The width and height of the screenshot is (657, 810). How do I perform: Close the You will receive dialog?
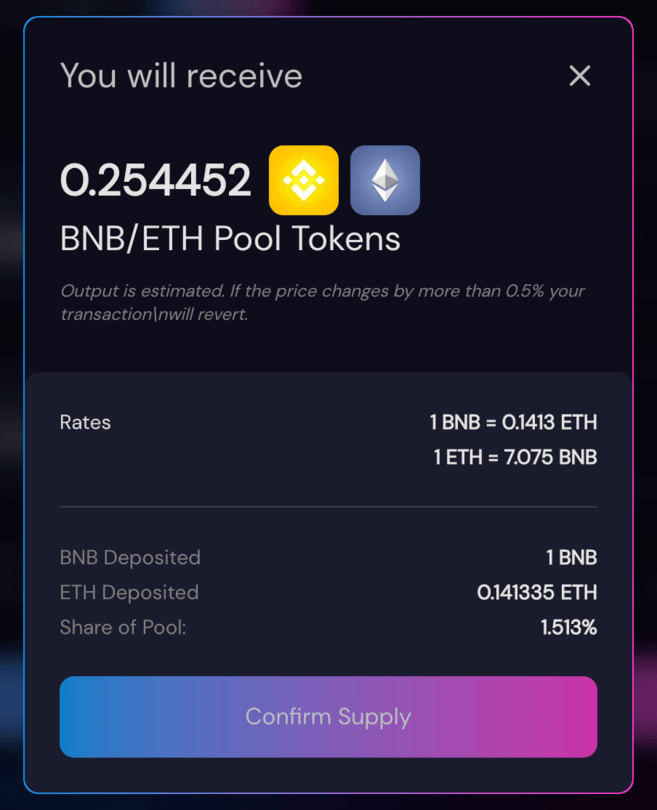579,76
